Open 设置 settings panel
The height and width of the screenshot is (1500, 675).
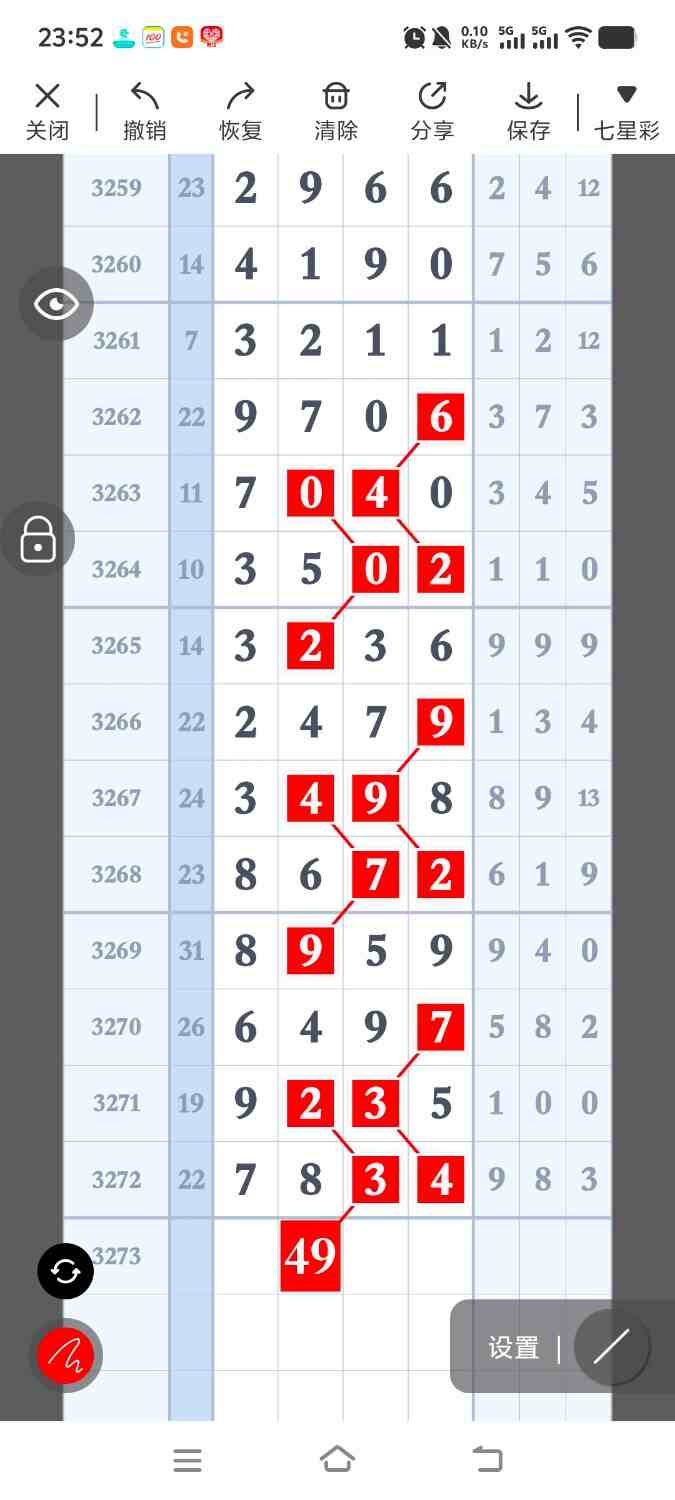tap(514, 1347)
